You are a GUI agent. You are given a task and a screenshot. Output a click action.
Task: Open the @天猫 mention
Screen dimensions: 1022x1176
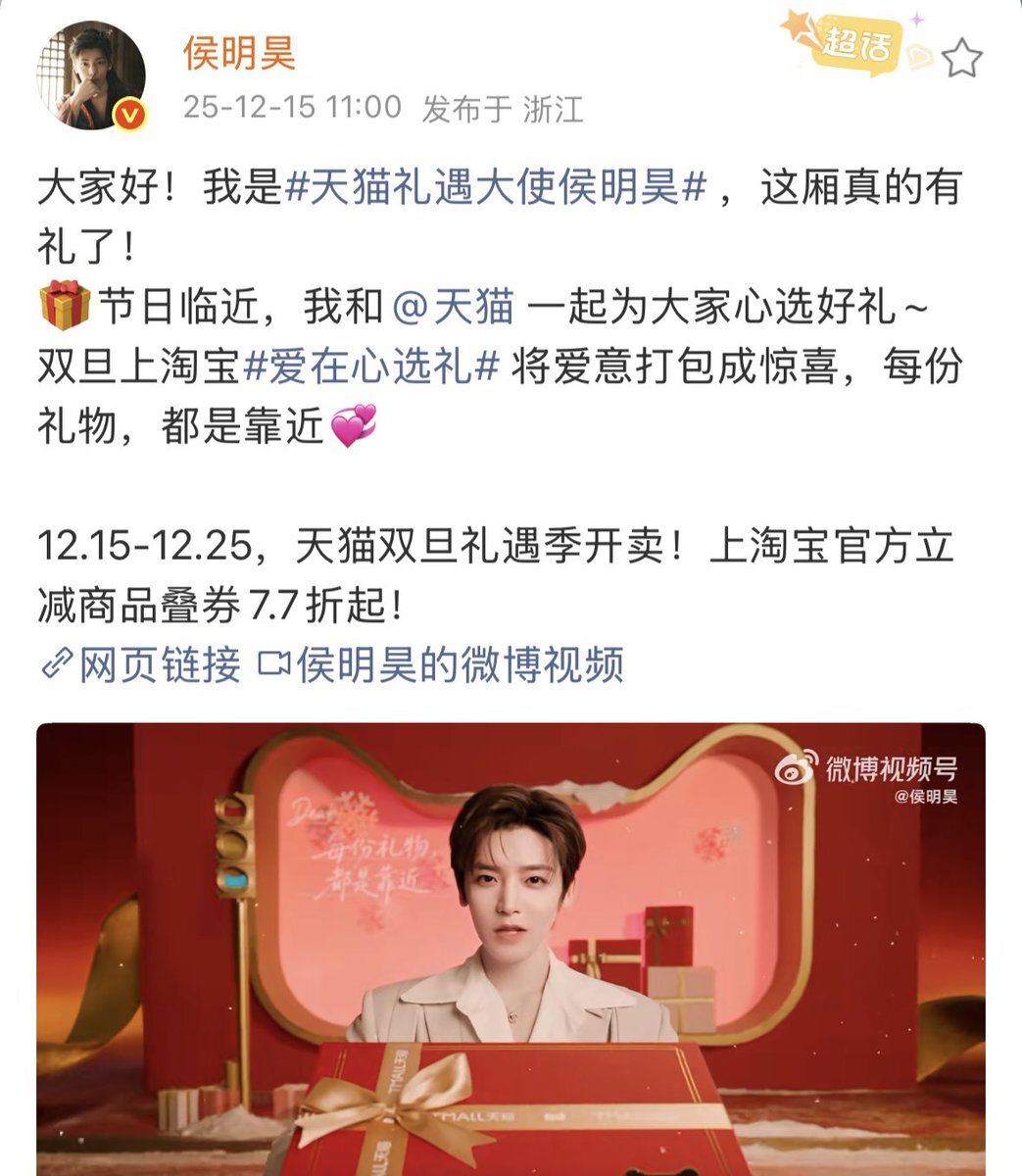point(453,307)
